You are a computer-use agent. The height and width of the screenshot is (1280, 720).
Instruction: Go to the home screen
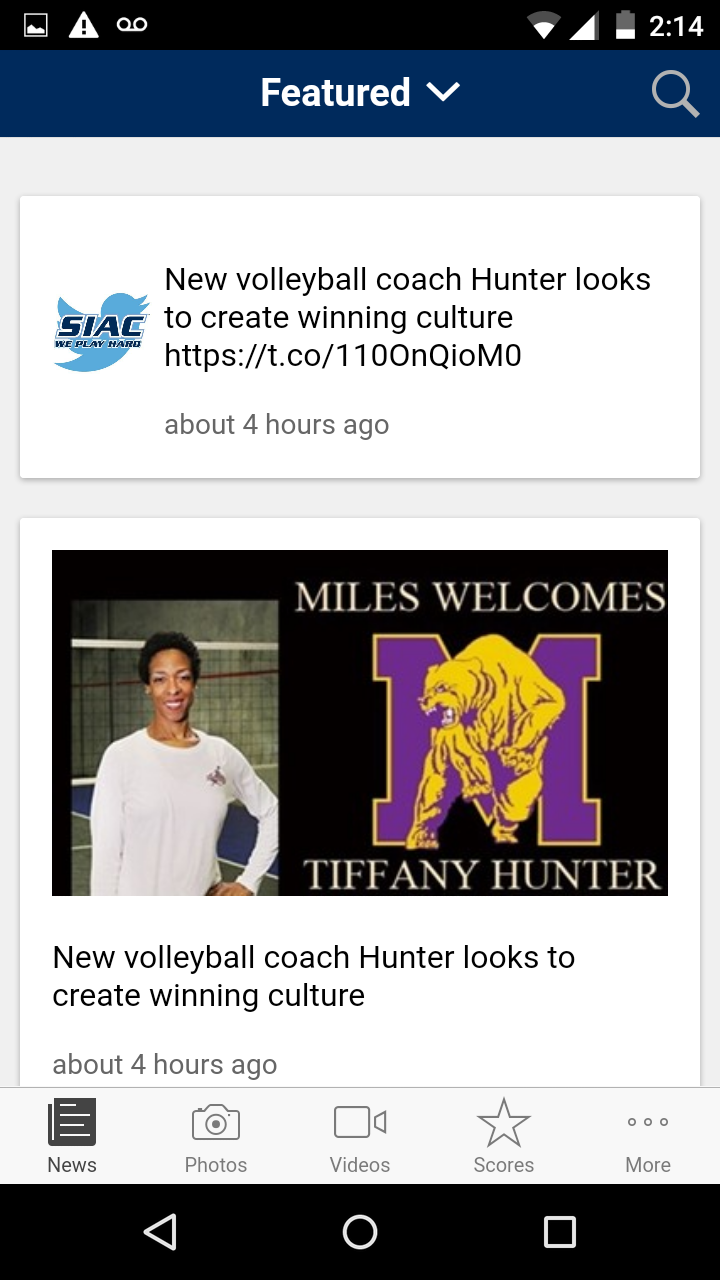[360, 1232]
